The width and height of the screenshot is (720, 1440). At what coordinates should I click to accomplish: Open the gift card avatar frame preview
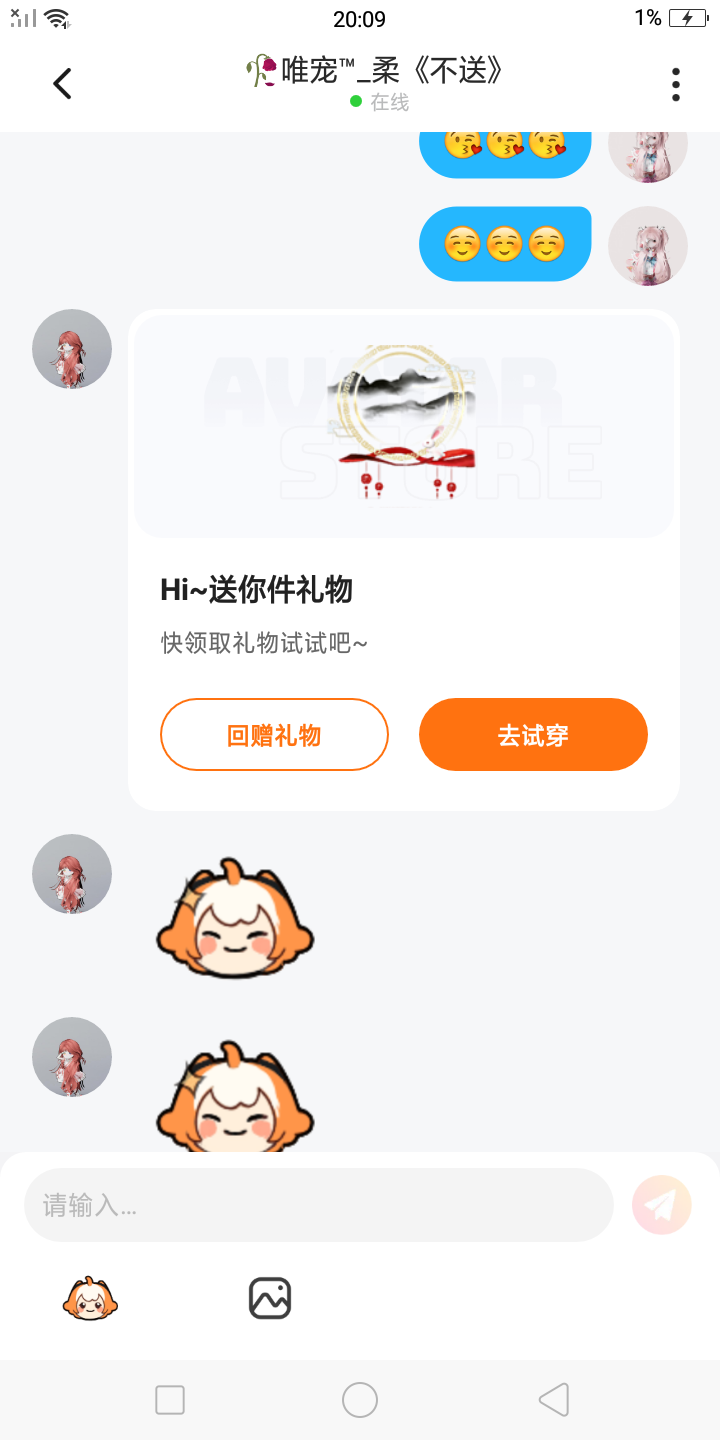(x=404, y=426)
